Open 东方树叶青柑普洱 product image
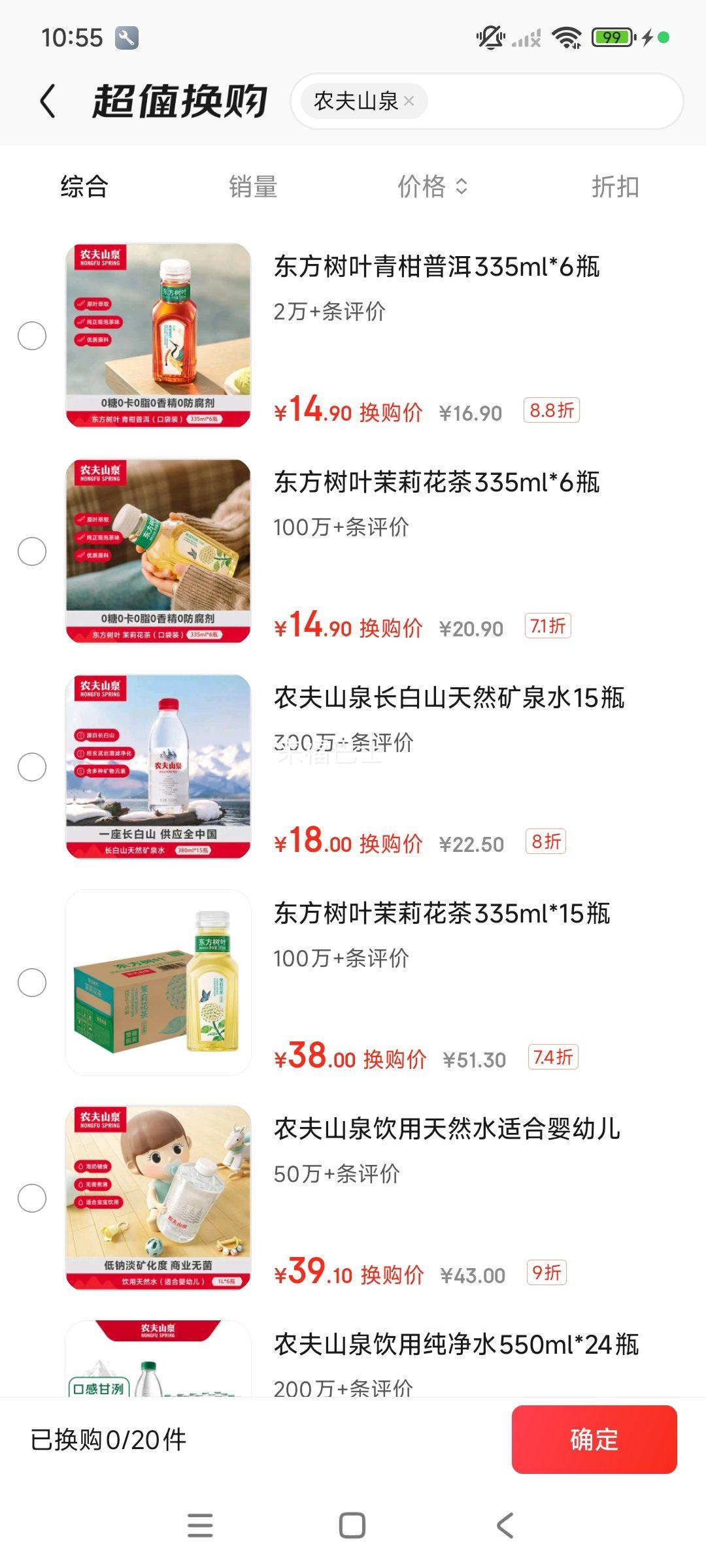This screenshot has height=1568, width=706. click(158, 336)
